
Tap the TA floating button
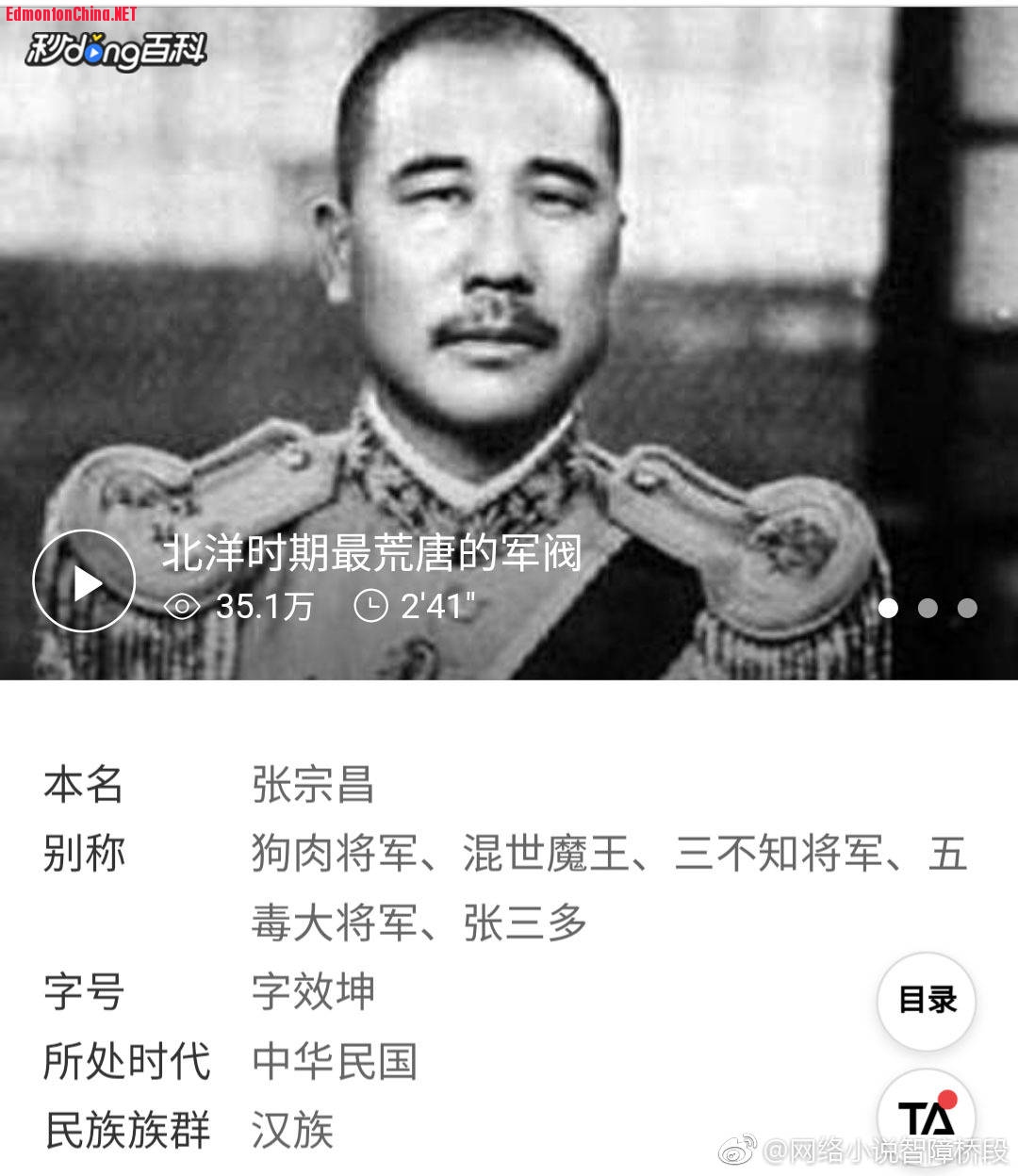click(x=927, y=1117)
